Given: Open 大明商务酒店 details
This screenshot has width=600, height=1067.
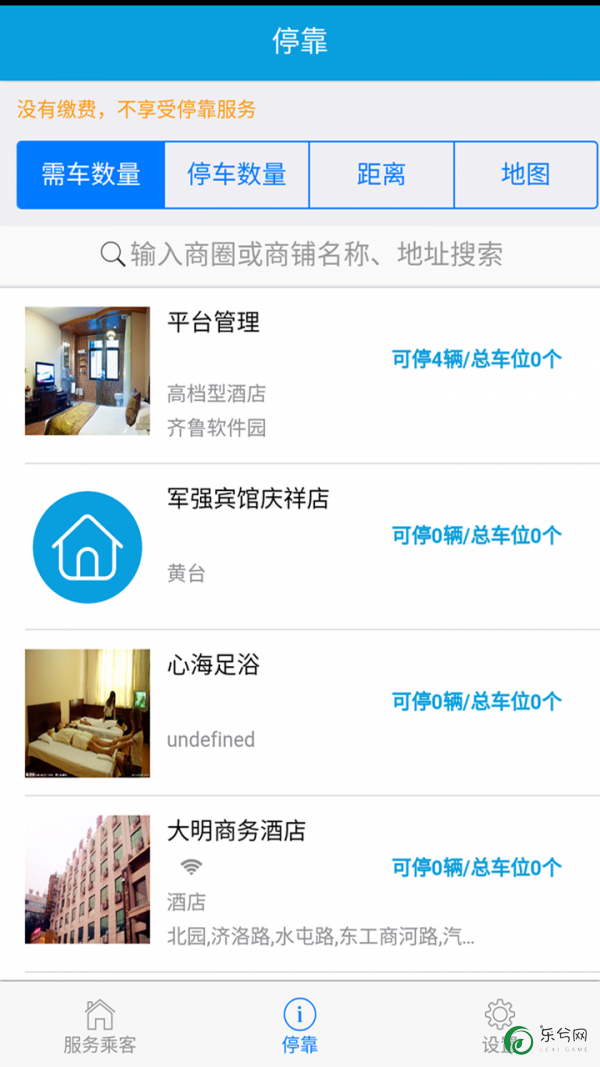Looking at the screenshot, I should [300, 884].
